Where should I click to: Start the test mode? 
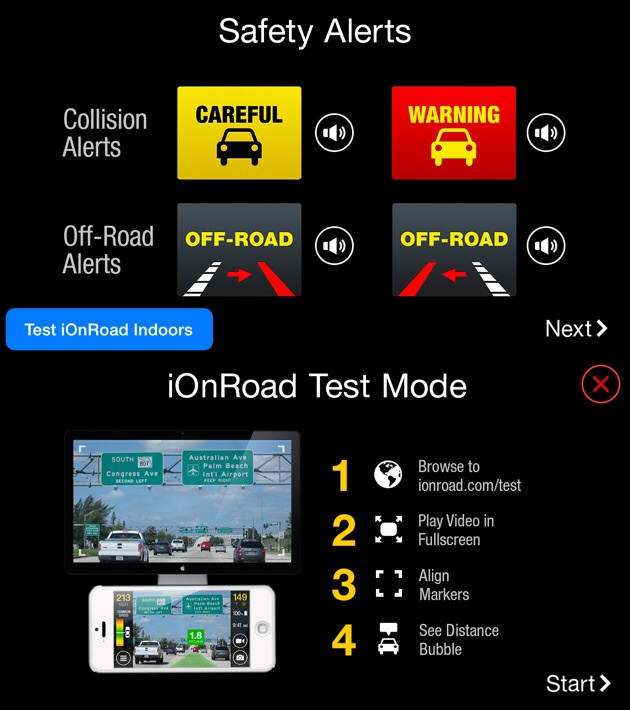coord(577,684)
